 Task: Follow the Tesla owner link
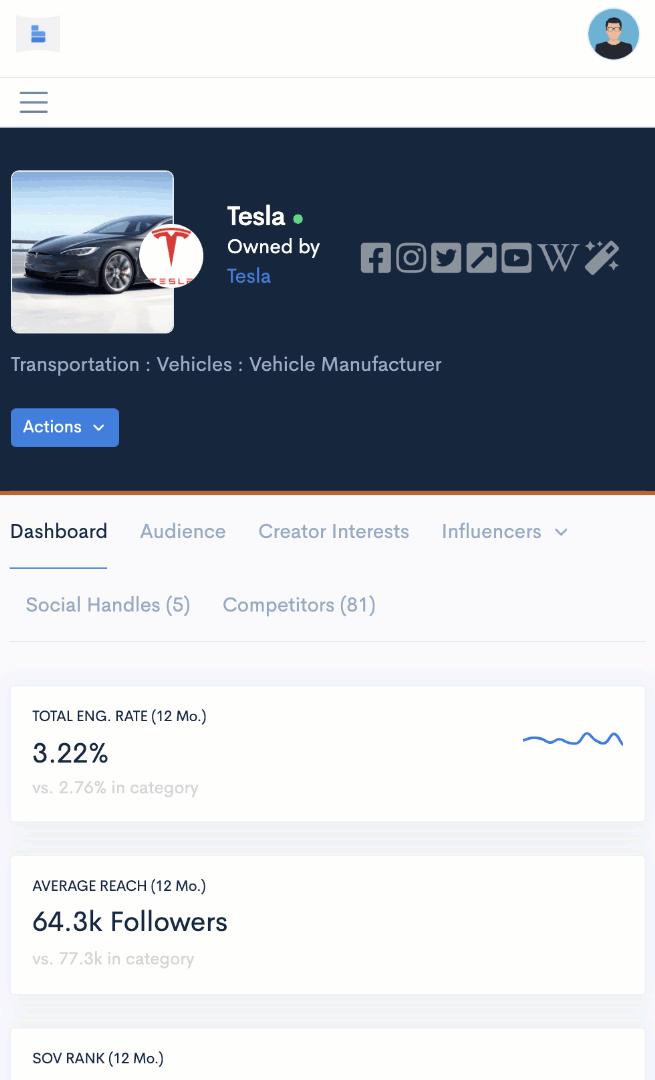coord(249,276)
